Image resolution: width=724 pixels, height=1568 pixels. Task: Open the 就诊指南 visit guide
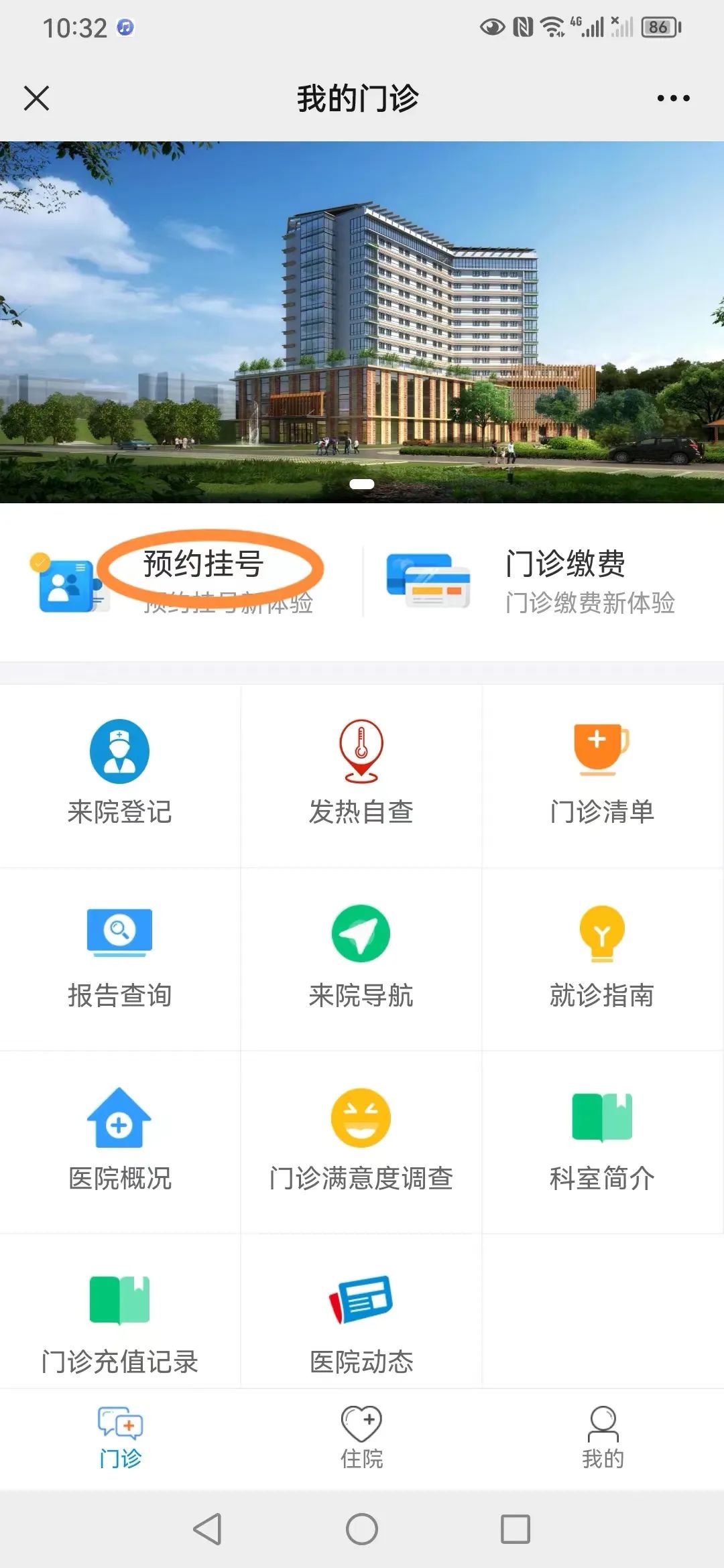tap(602, 958)
